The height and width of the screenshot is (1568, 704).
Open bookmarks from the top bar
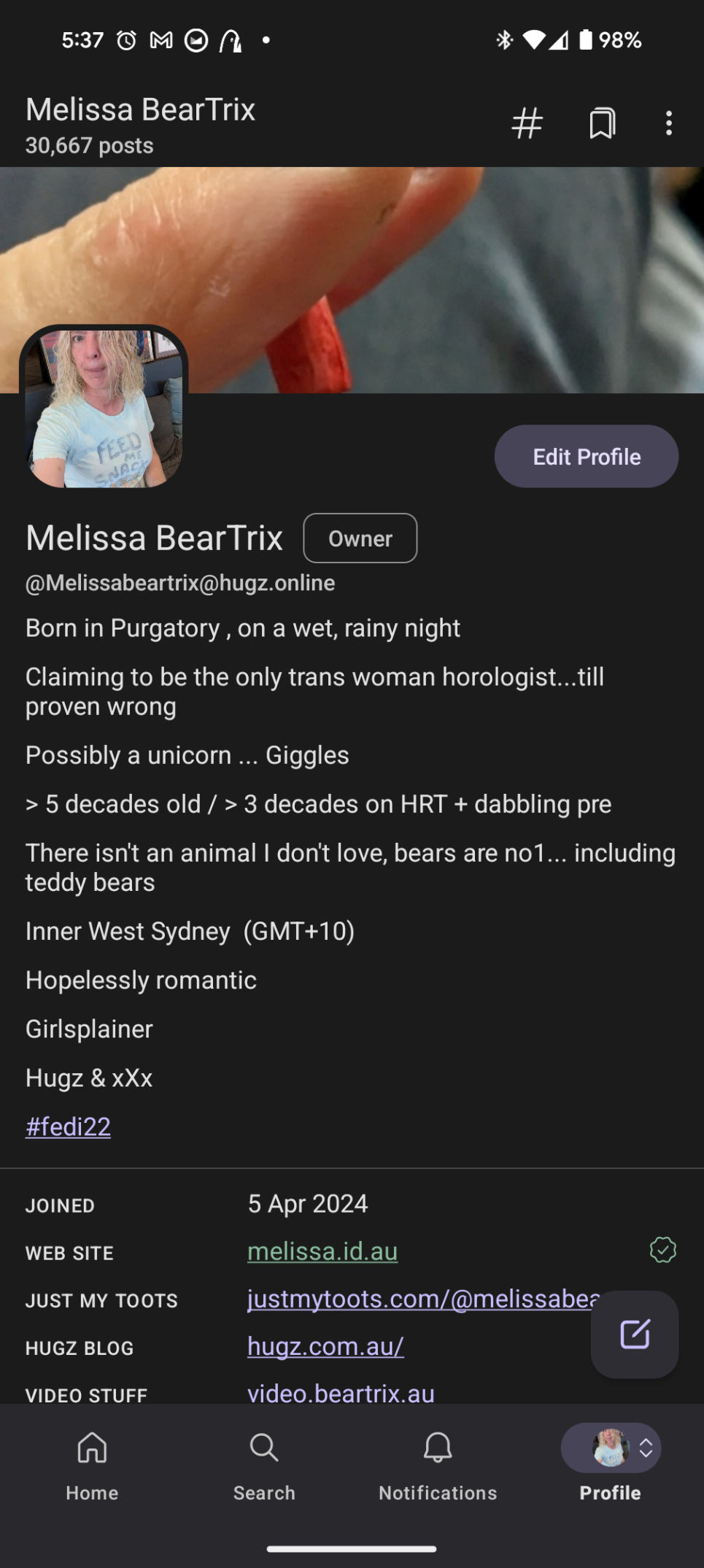pos(602,123)
